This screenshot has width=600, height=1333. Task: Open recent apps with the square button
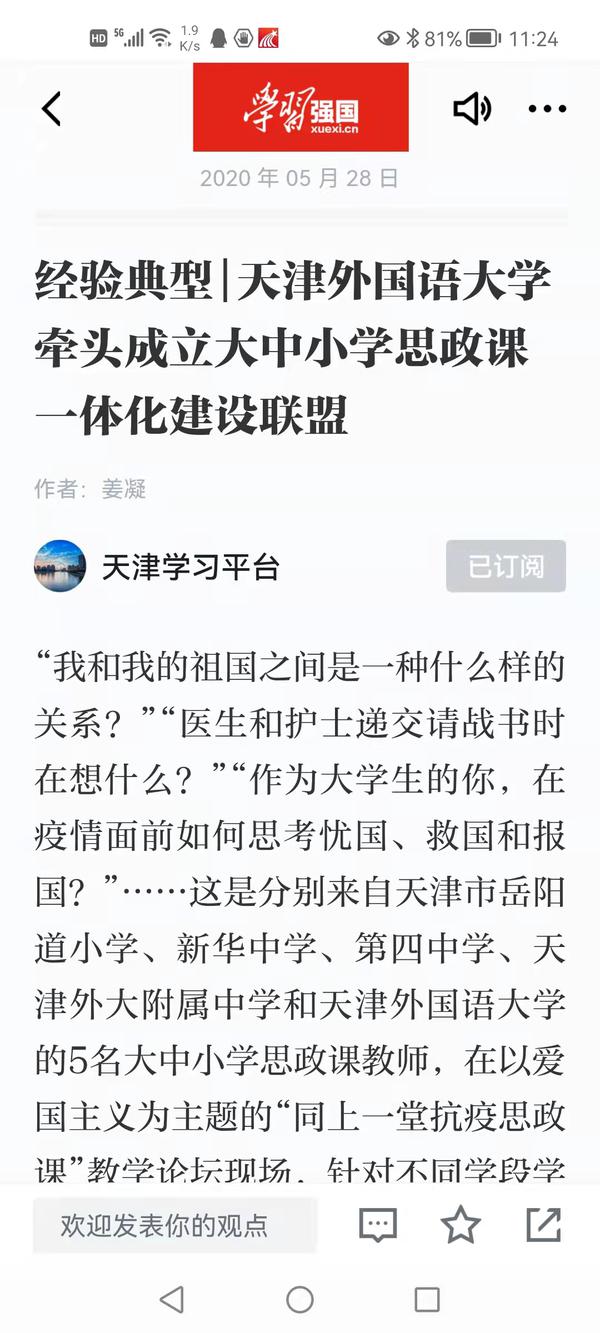pyautogui.click(x=427, y=1299)
